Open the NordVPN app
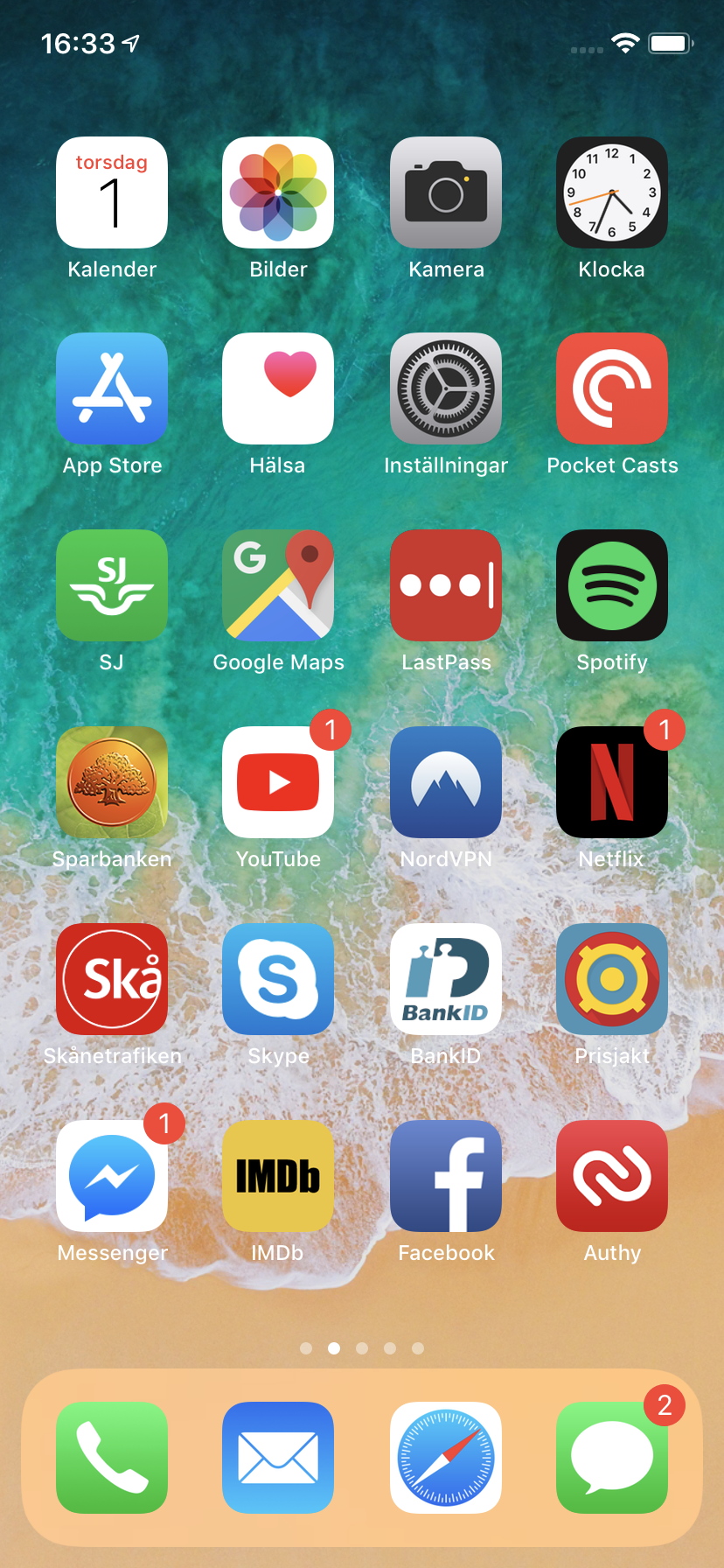 pyautogui.click(x=446, y=782)
